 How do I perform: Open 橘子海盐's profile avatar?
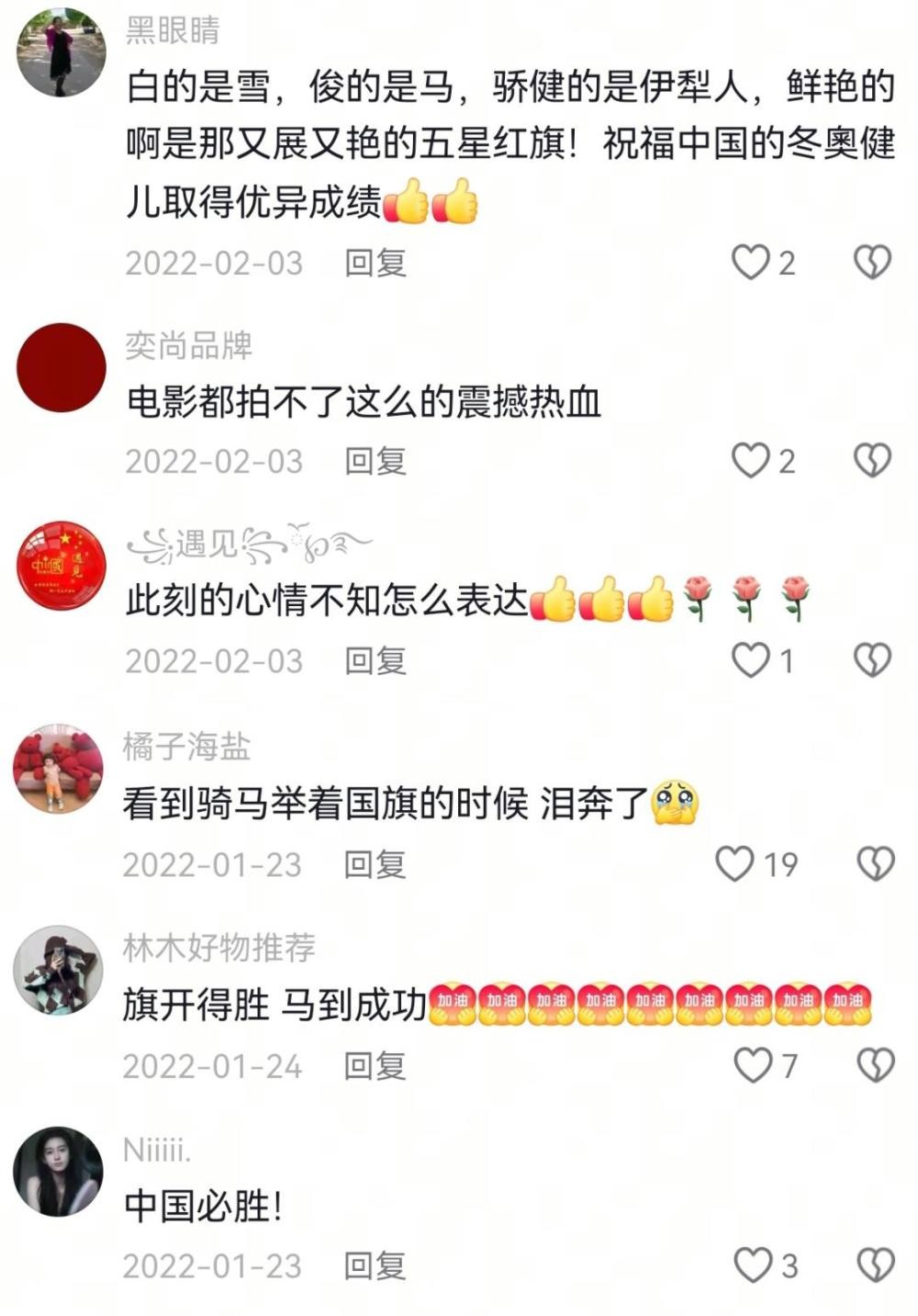click(58, 770)
